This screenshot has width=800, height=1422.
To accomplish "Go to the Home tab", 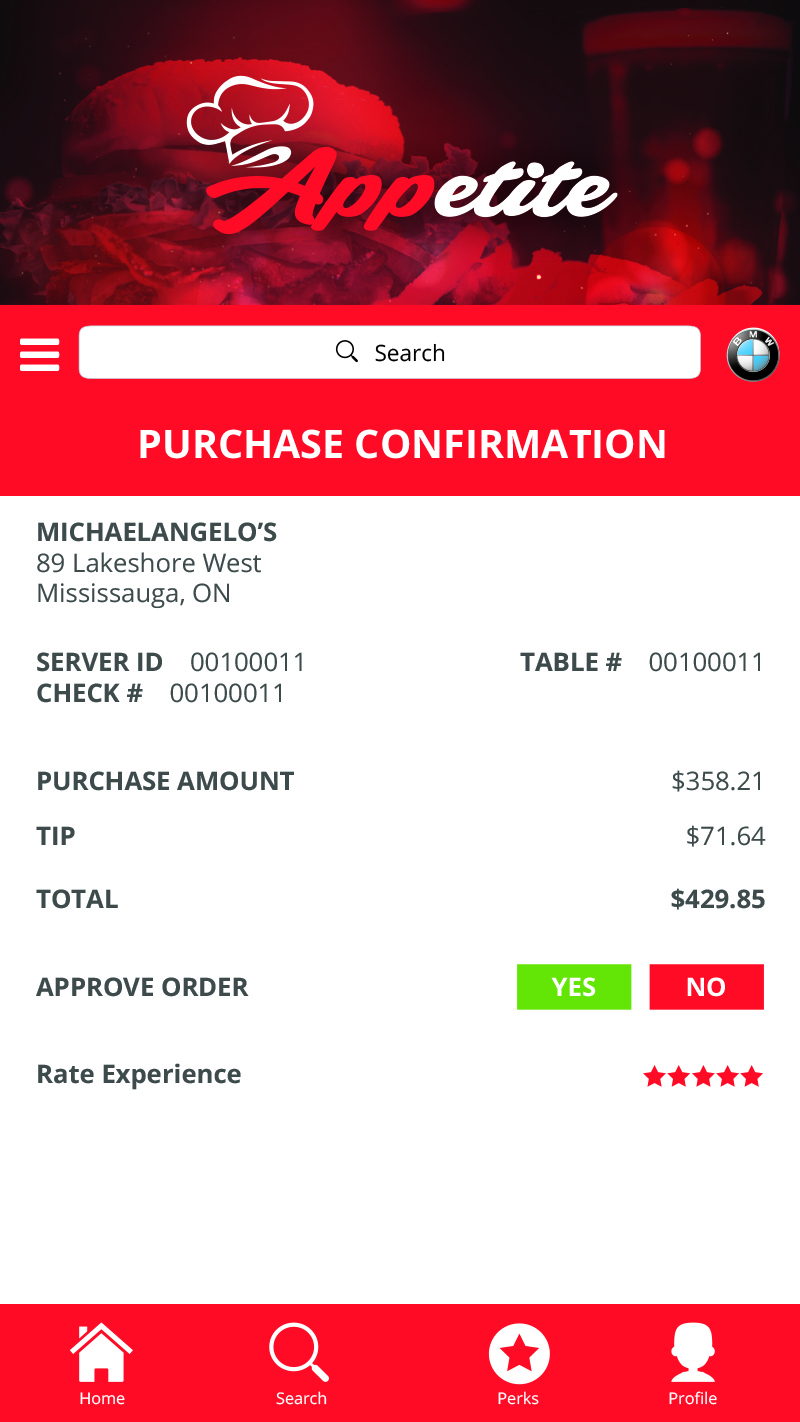I will click(x=102, y=1364).
